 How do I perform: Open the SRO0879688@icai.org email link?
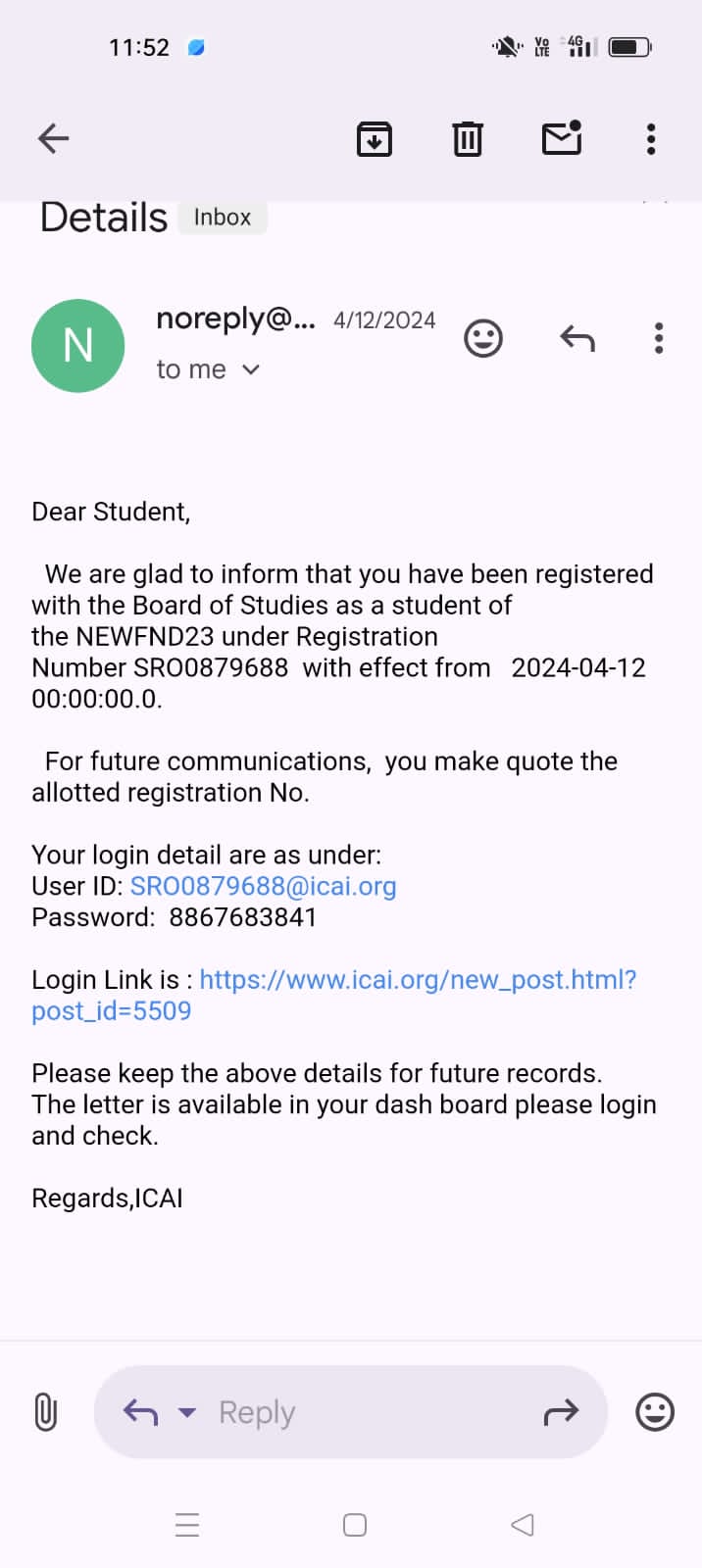coord(263,886)
